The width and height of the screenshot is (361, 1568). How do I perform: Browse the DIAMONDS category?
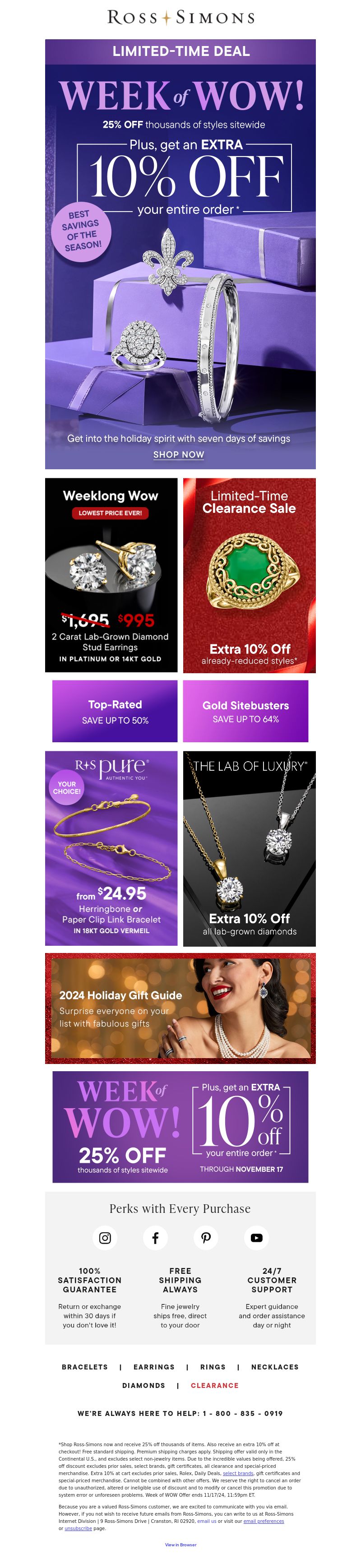tap(143, 1385)
